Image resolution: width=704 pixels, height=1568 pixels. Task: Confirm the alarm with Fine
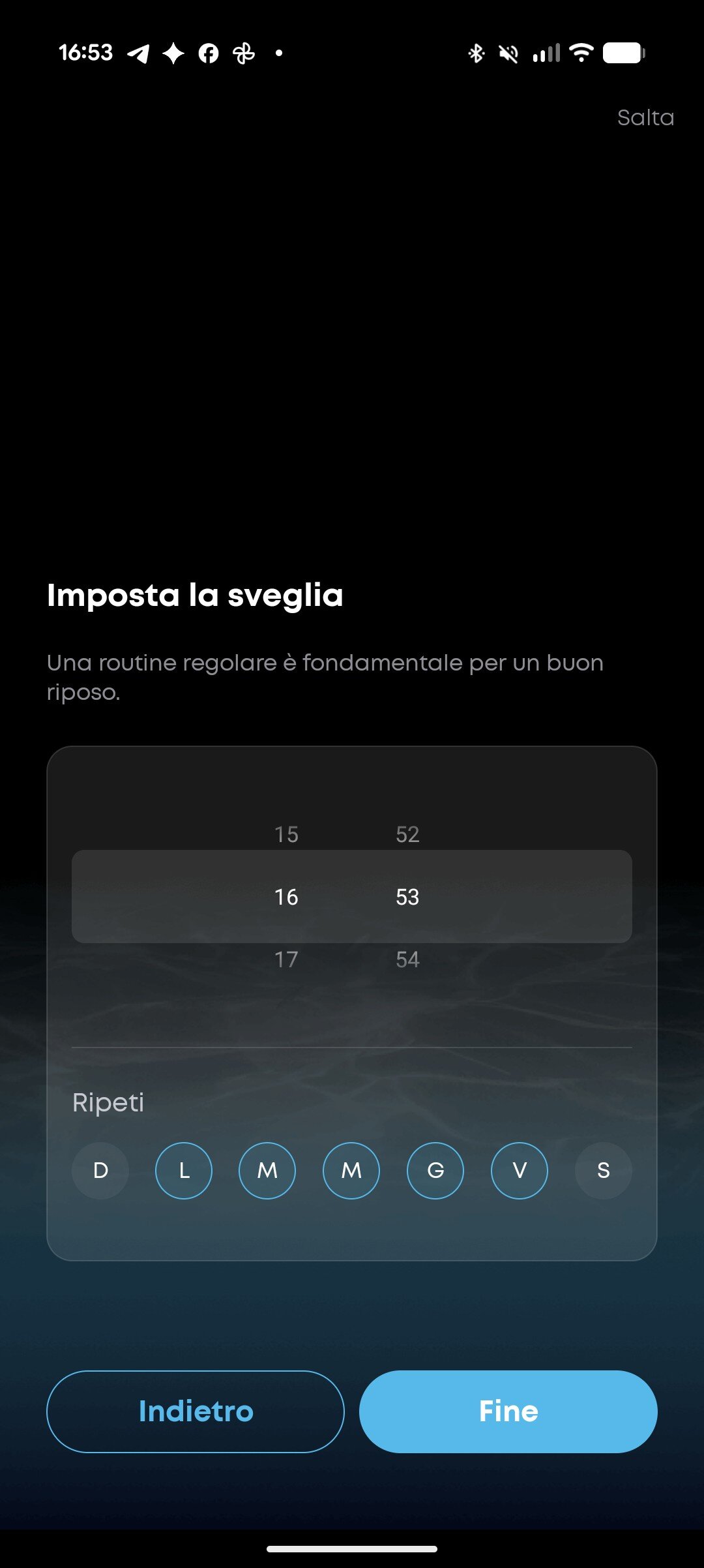tap(508, 1411)
